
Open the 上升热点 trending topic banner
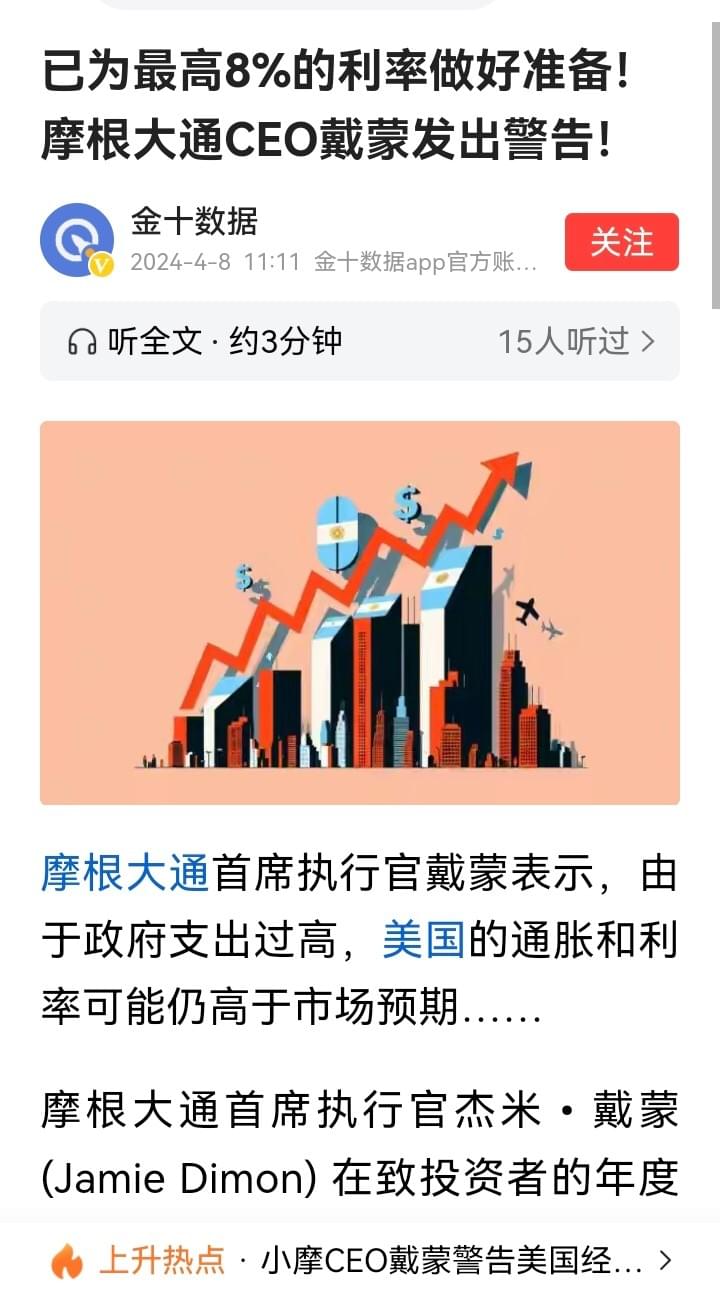(360, 1261)
